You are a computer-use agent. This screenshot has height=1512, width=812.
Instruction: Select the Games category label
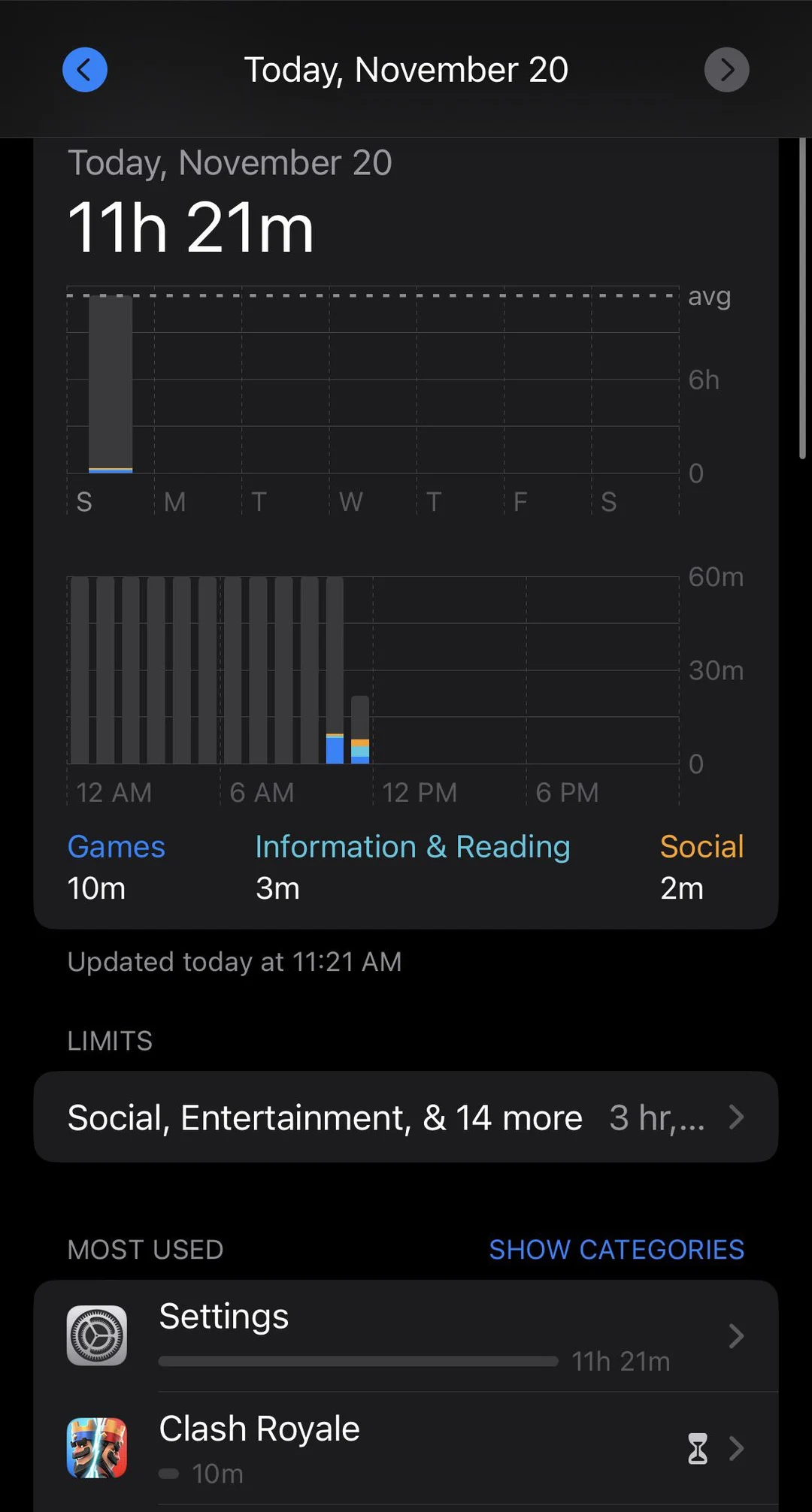point(116,846)
